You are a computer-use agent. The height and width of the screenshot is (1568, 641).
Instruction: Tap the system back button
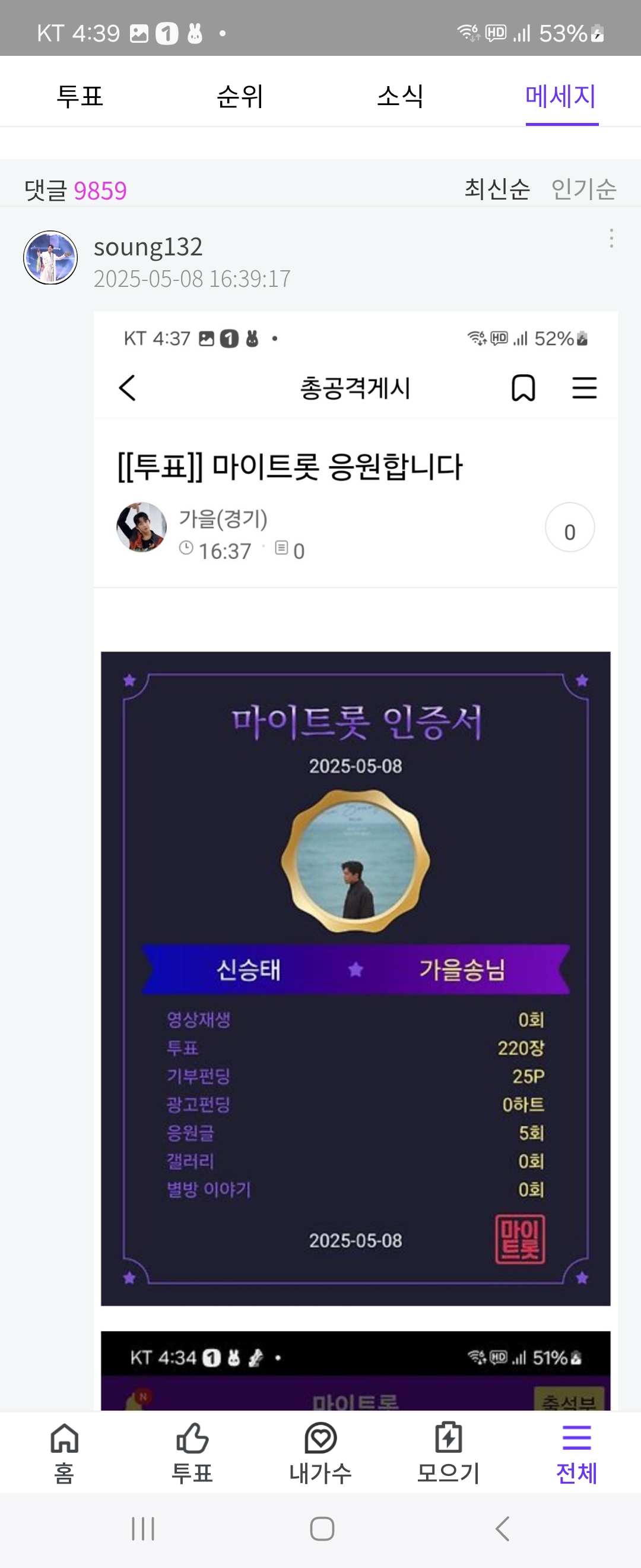502,1528
